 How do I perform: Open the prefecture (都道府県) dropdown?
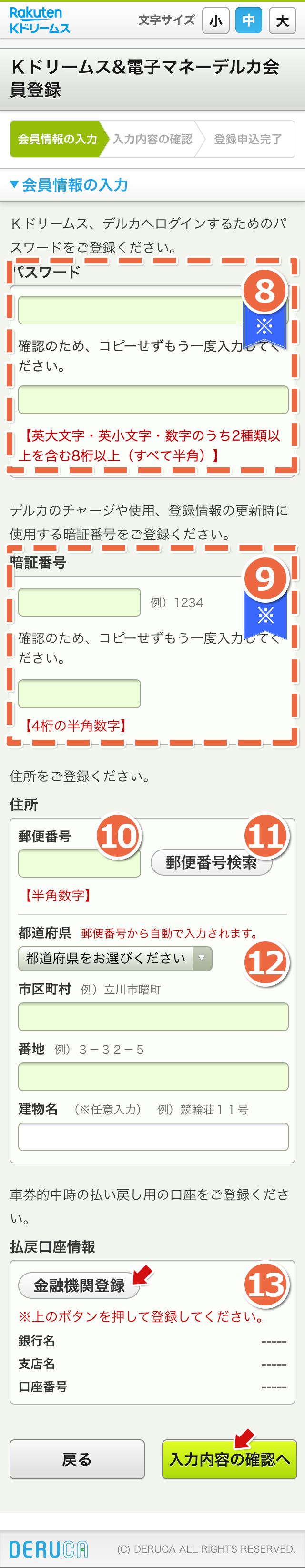(x=115, y=958)
